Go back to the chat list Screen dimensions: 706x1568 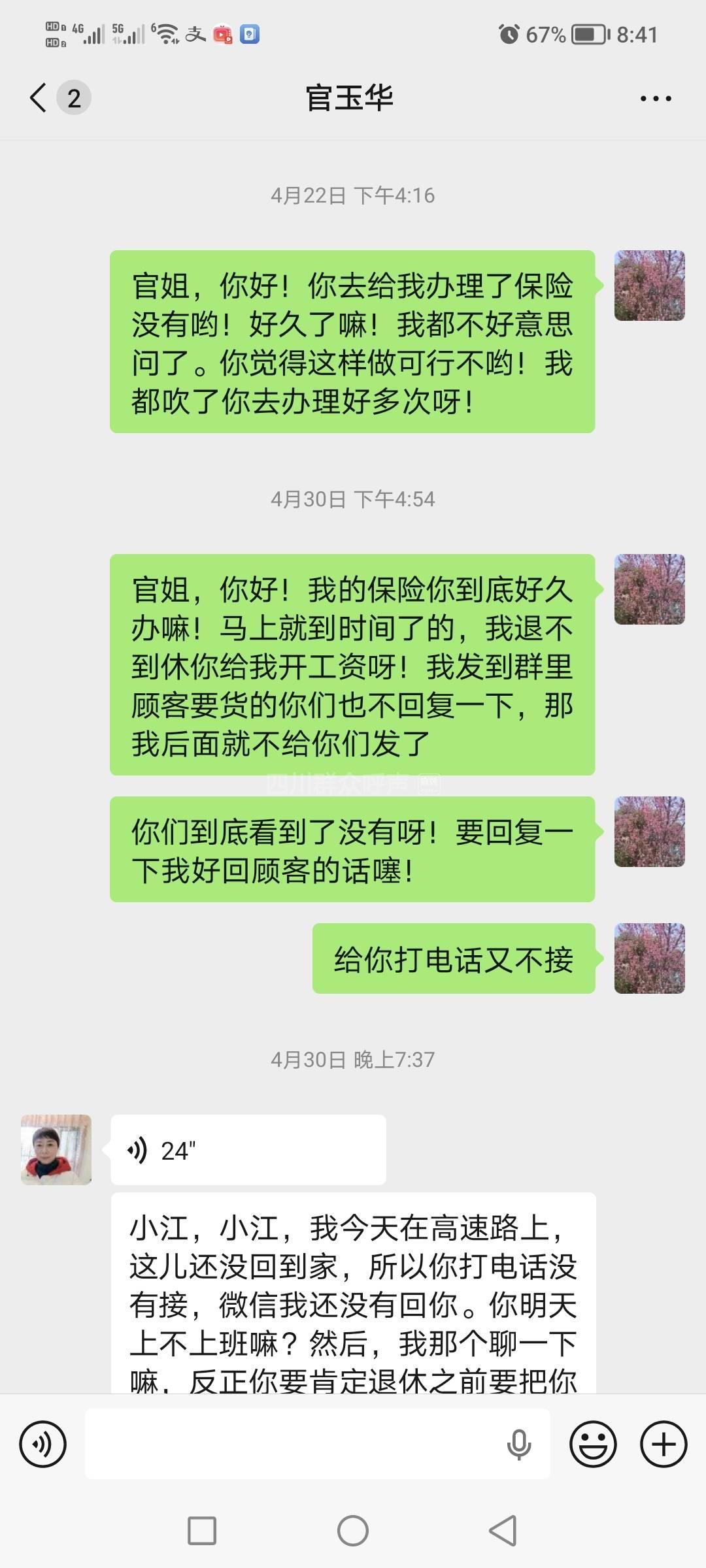pos(39,98)
